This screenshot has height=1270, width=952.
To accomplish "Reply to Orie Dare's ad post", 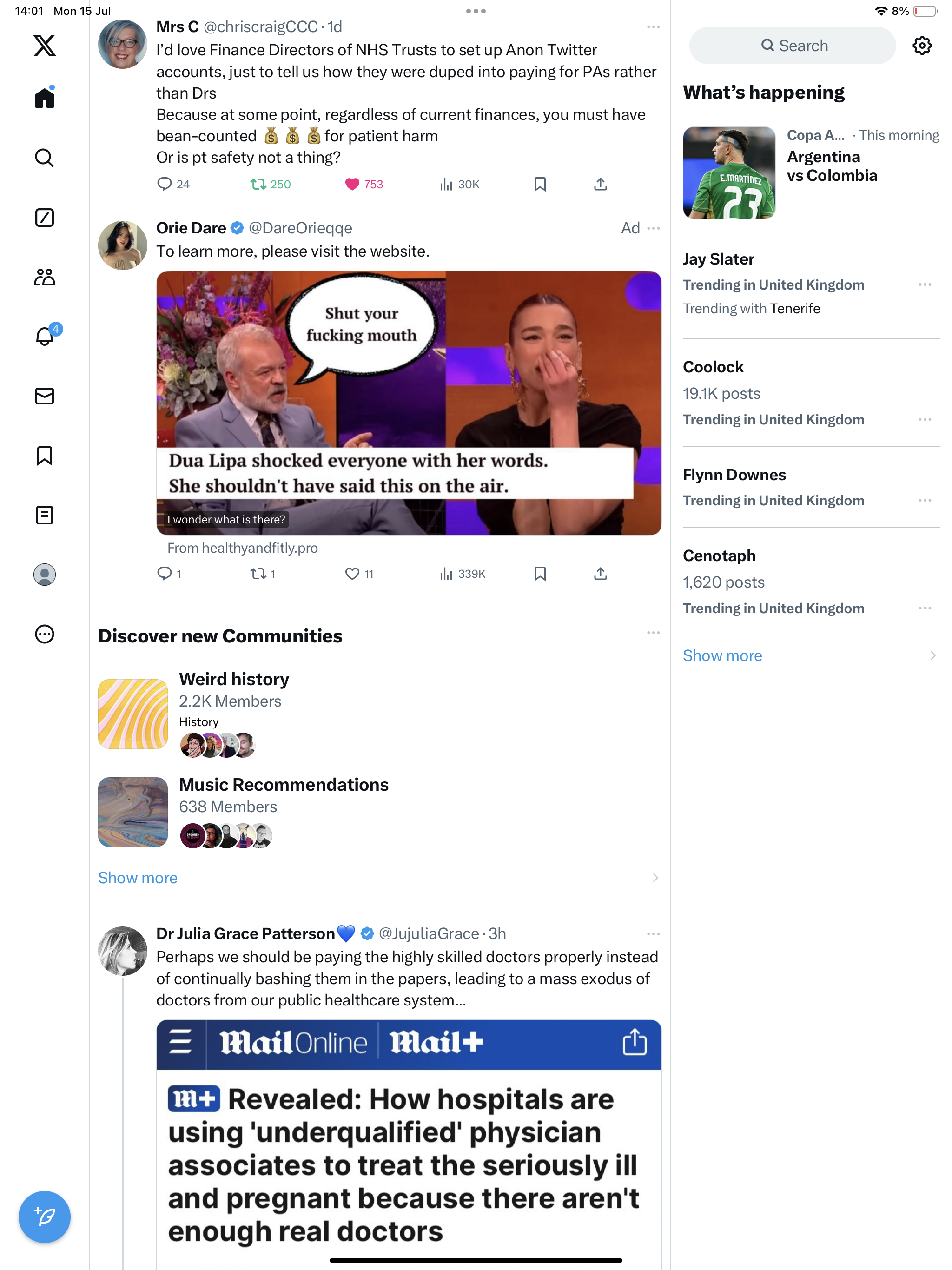I will point(164,574).
